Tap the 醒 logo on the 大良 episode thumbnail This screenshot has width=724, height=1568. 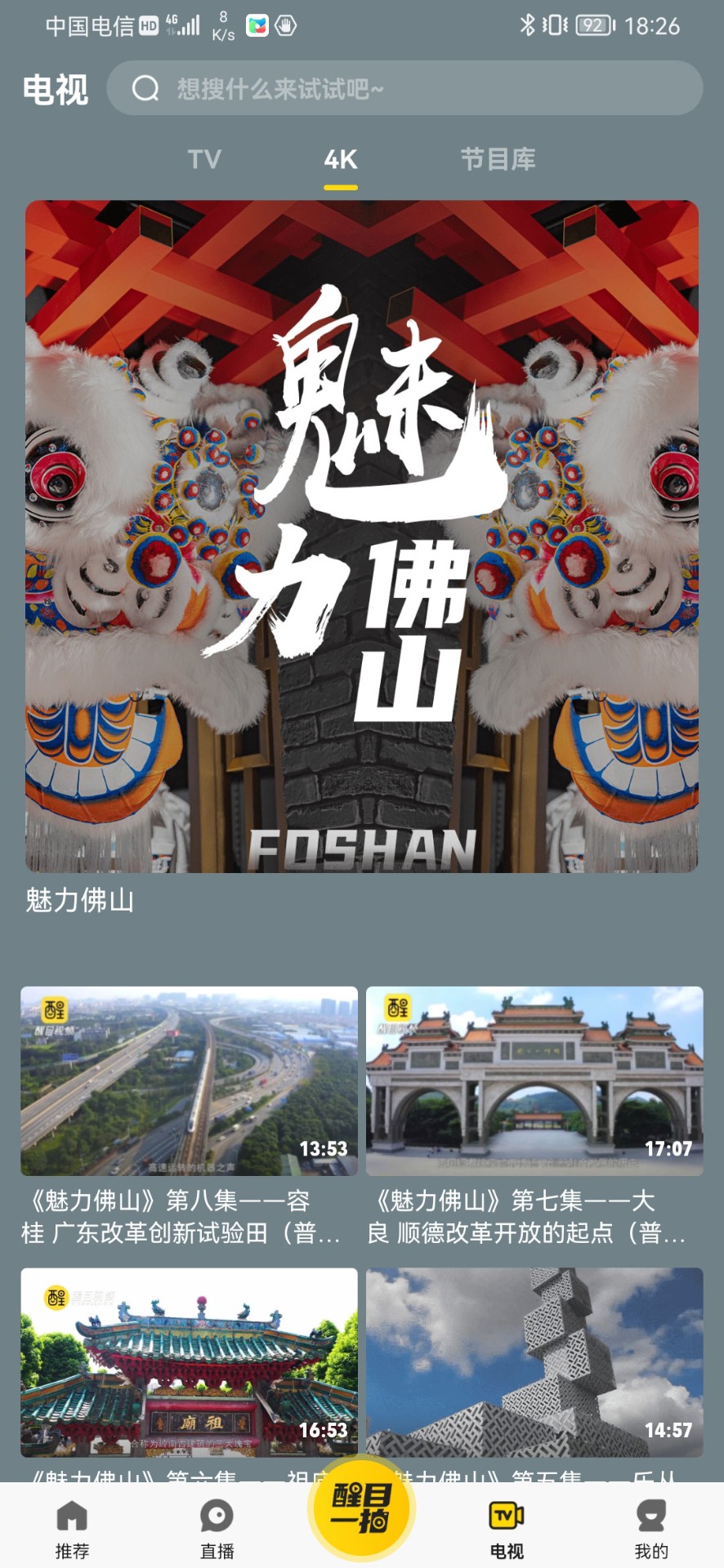click(x=398, y=1008)
